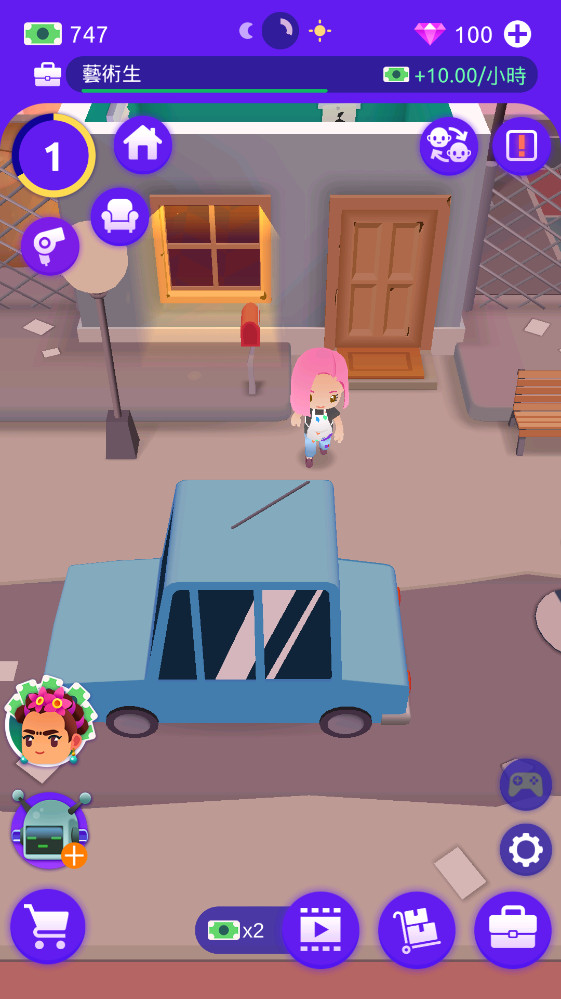
Task: Open the furniture armchair button
Action: point(120,217)
